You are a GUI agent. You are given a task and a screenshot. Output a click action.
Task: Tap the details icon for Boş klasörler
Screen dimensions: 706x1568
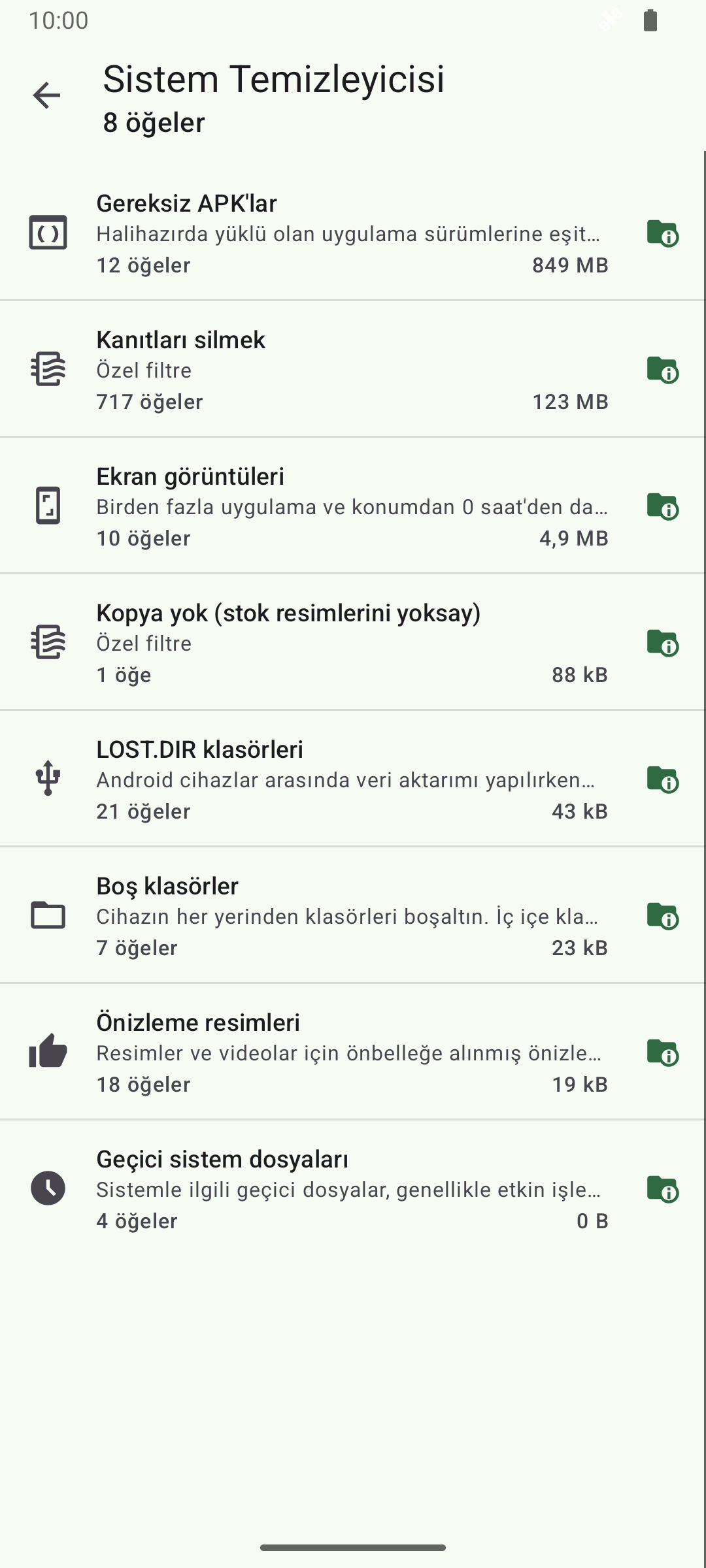pyautogui.click(x=662, y=916)
